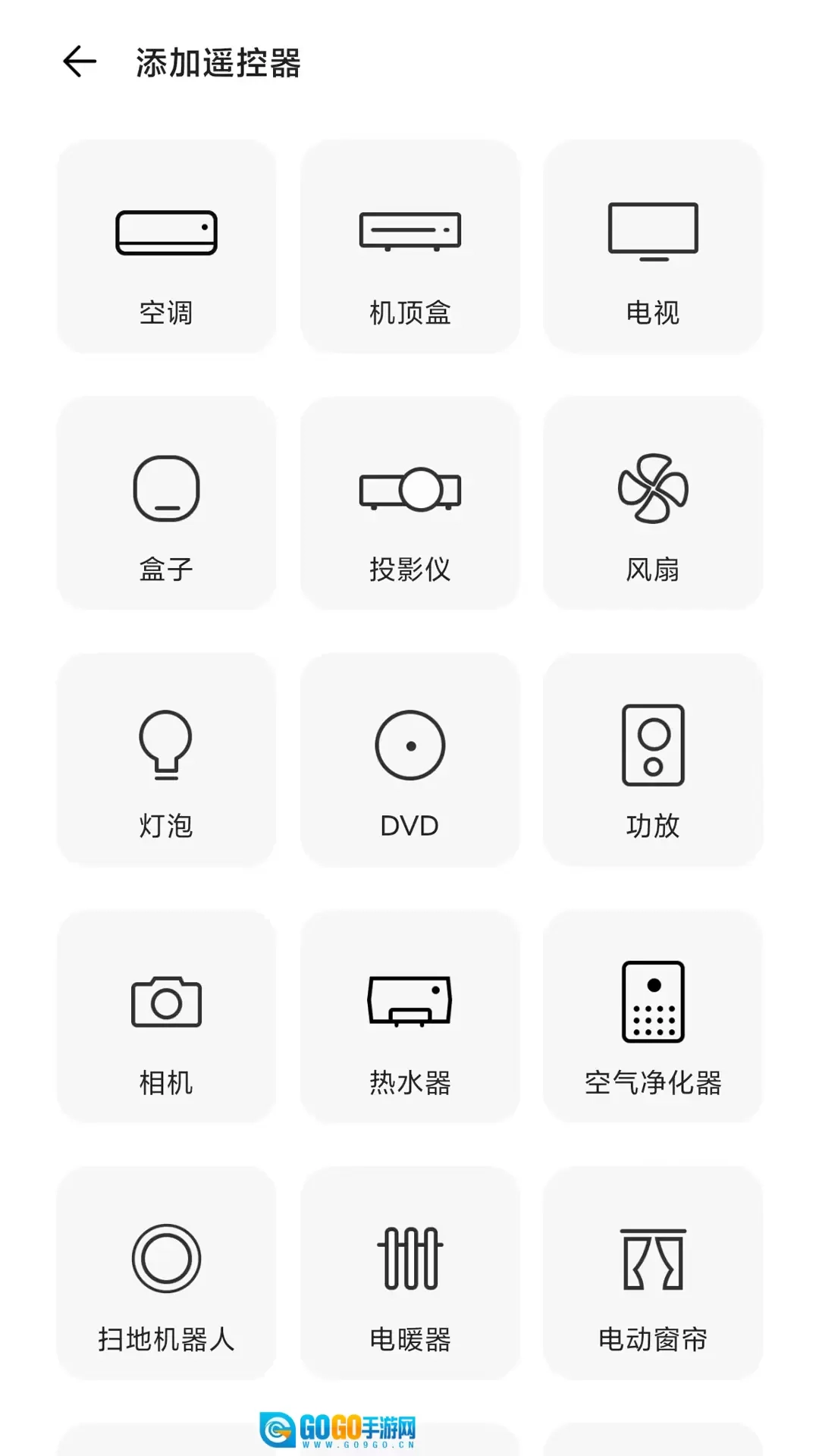This screenshot has height=1456, width=819.
Task: Choose the DVD device card
Action: pyautogui.click(x=409, y=760)
